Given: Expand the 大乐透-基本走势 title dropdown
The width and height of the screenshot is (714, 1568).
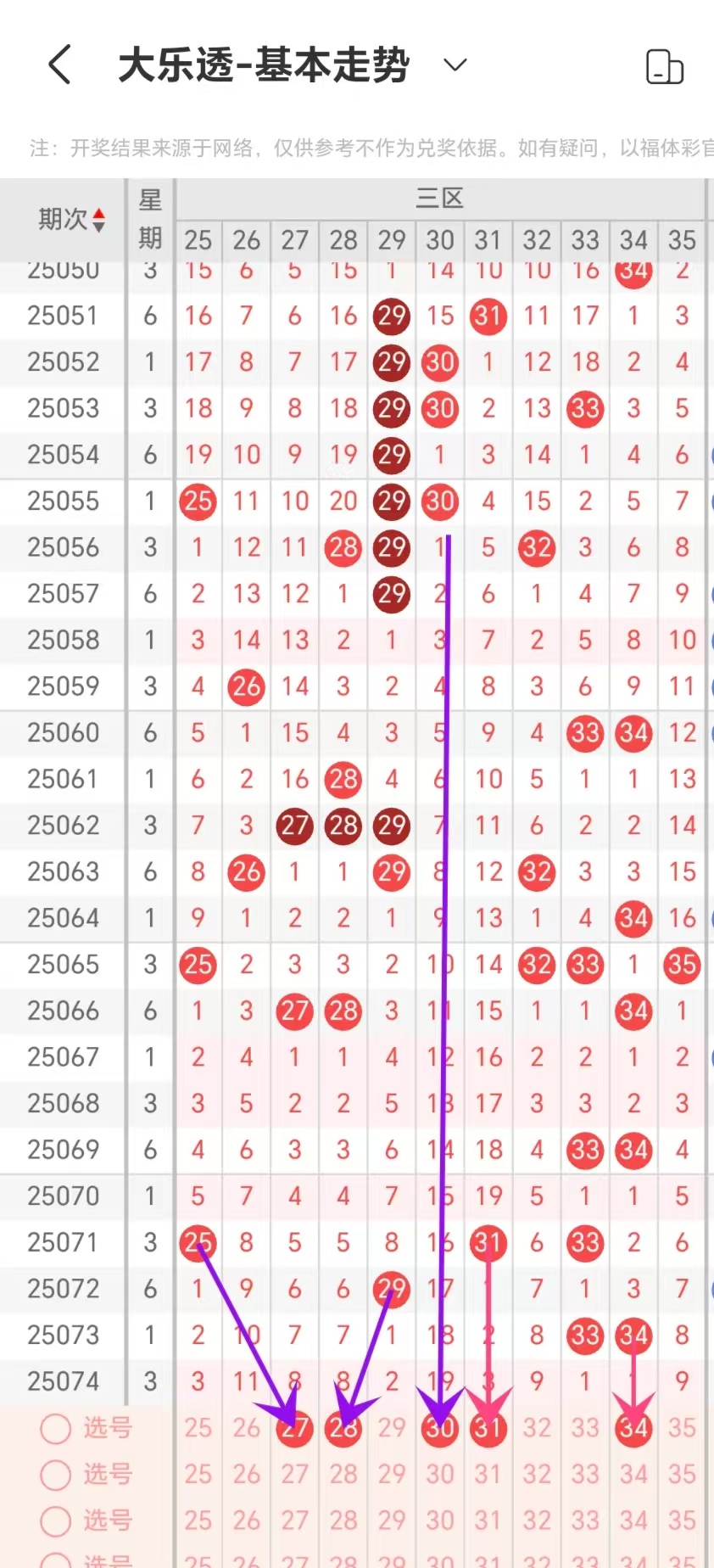Looking at the screenshot, I should pyautogui.click(x=455, y=65).
